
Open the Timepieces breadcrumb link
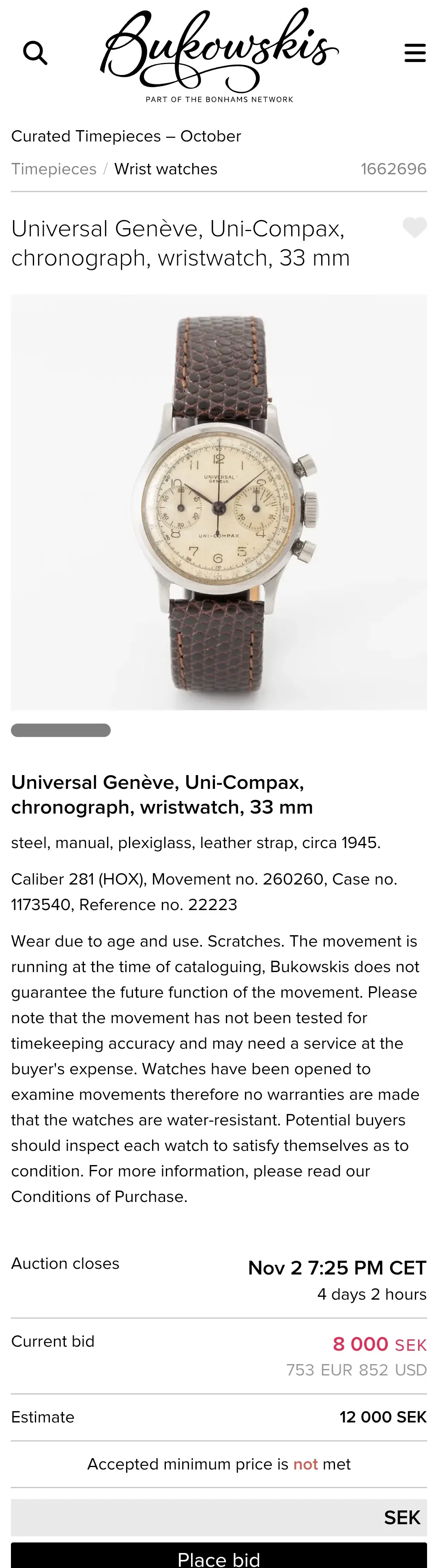[54, 169]
